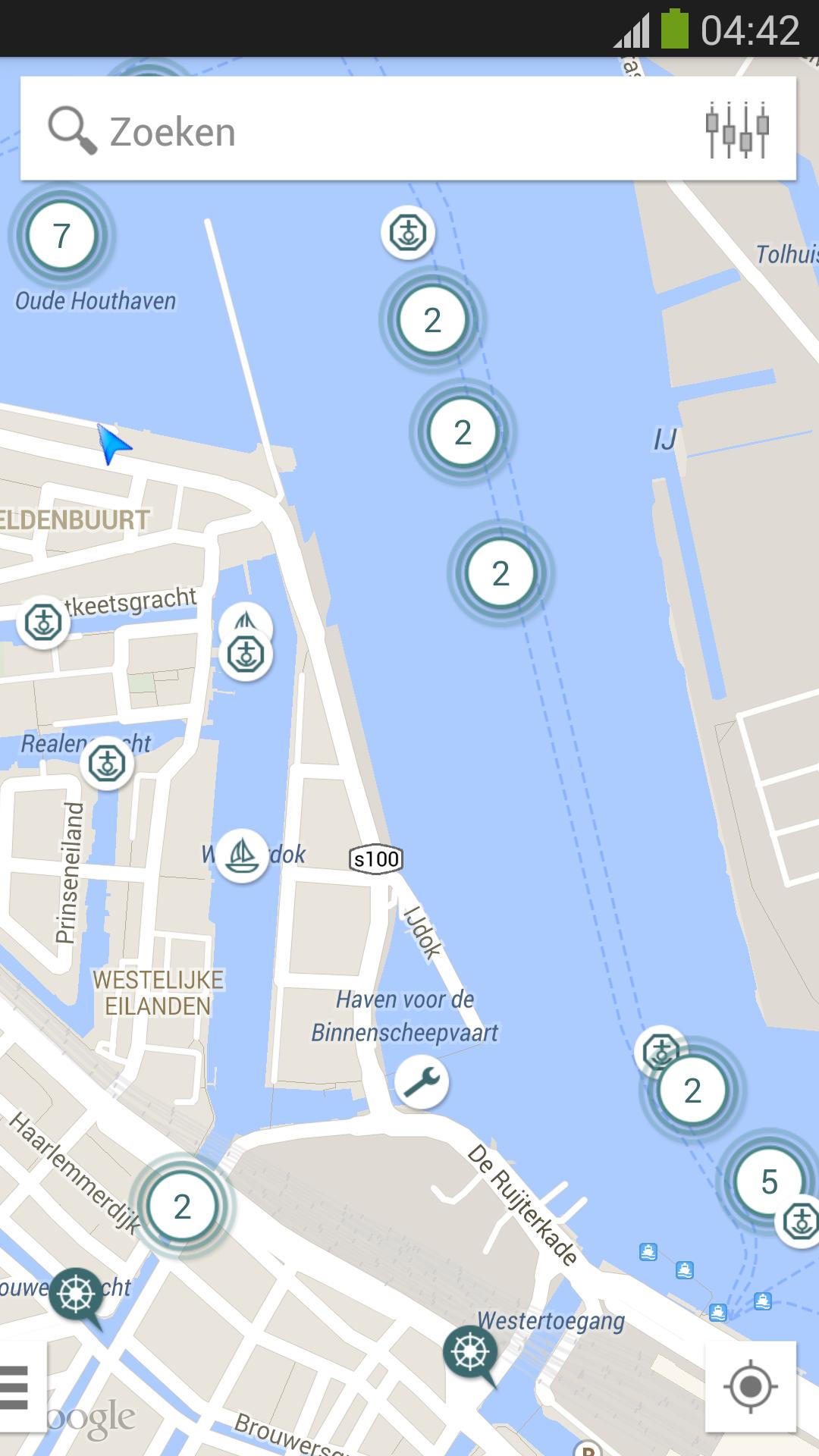Image resolution: width=819 pixels, height=1456 pixels.
Task: Open the anchor marker on Zoutkeetsgracht
Action: [43, 622]
